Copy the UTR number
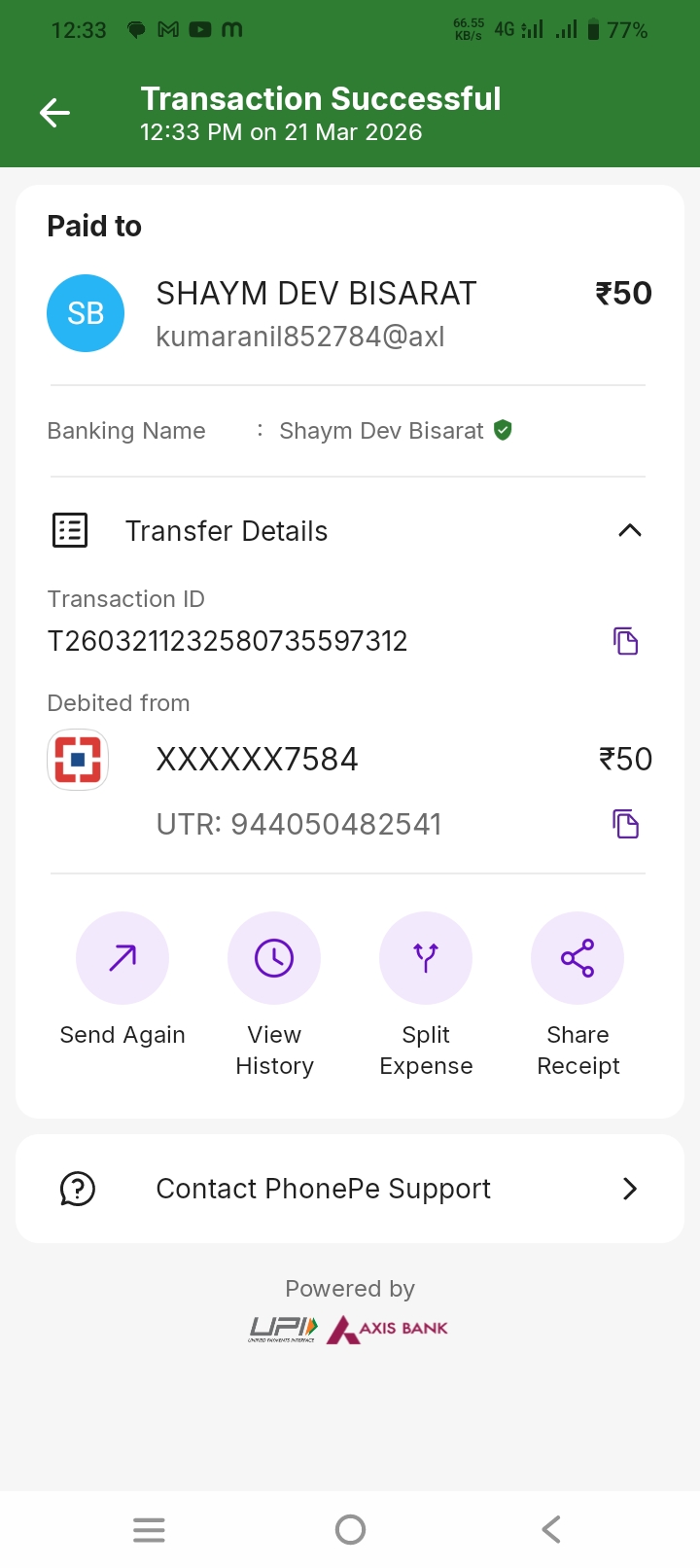This screenshot has width=700, height=1568. point(625,824)
